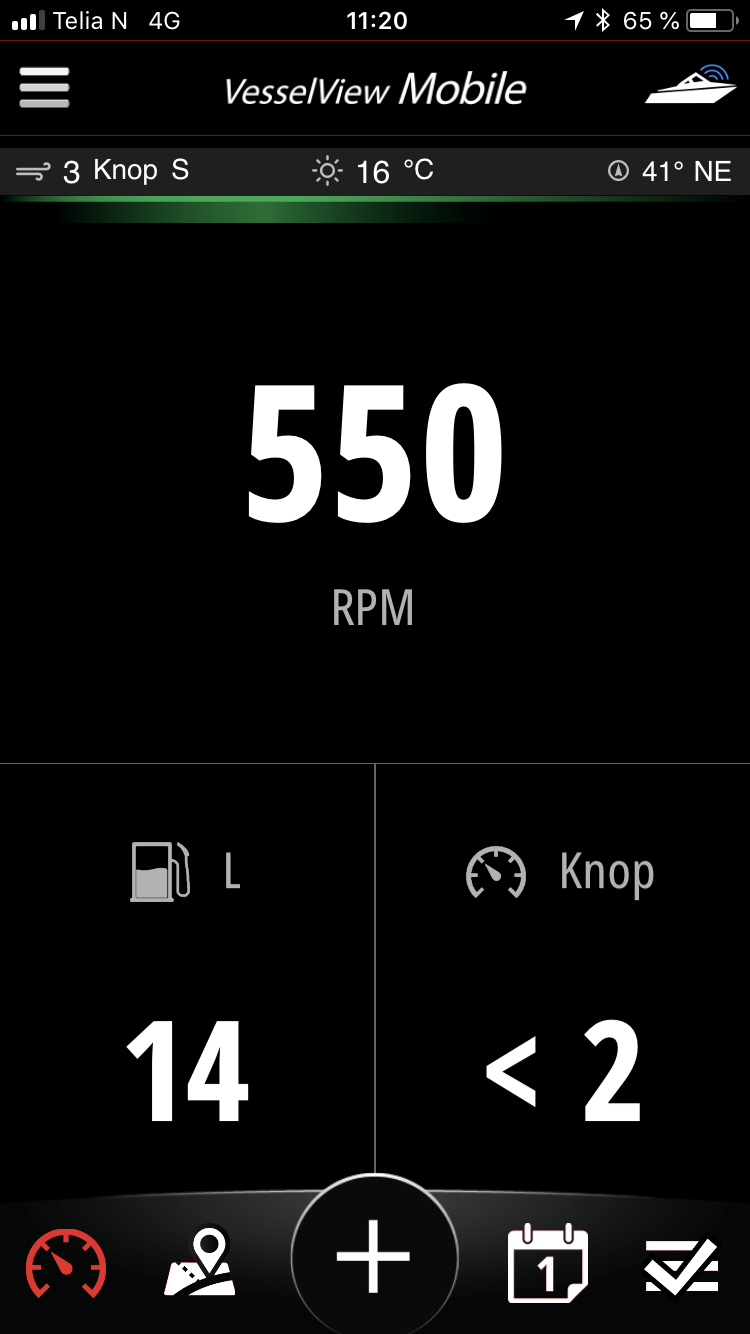The height and width of the screenshot is (1334, 750).
Task: Tap the weather info bar
Action: [x=374, y=171]
